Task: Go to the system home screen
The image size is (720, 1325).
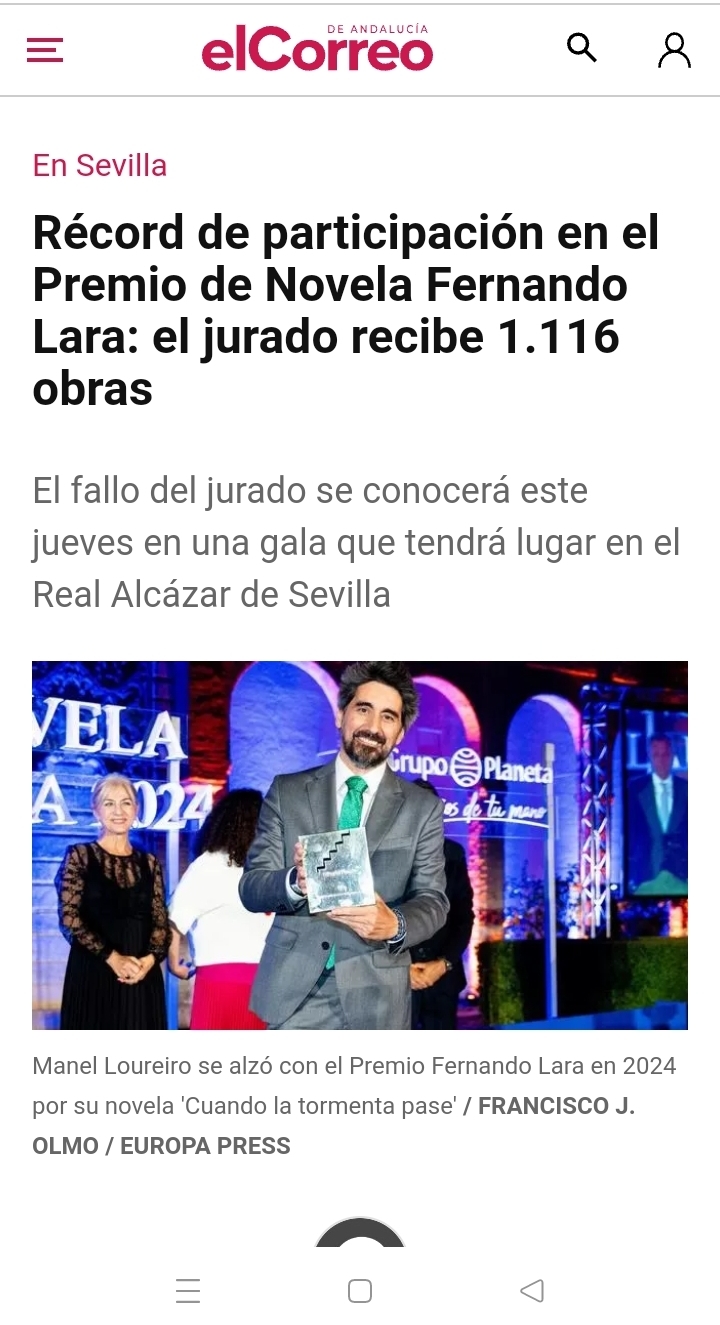Action: tap(360, 1290)
